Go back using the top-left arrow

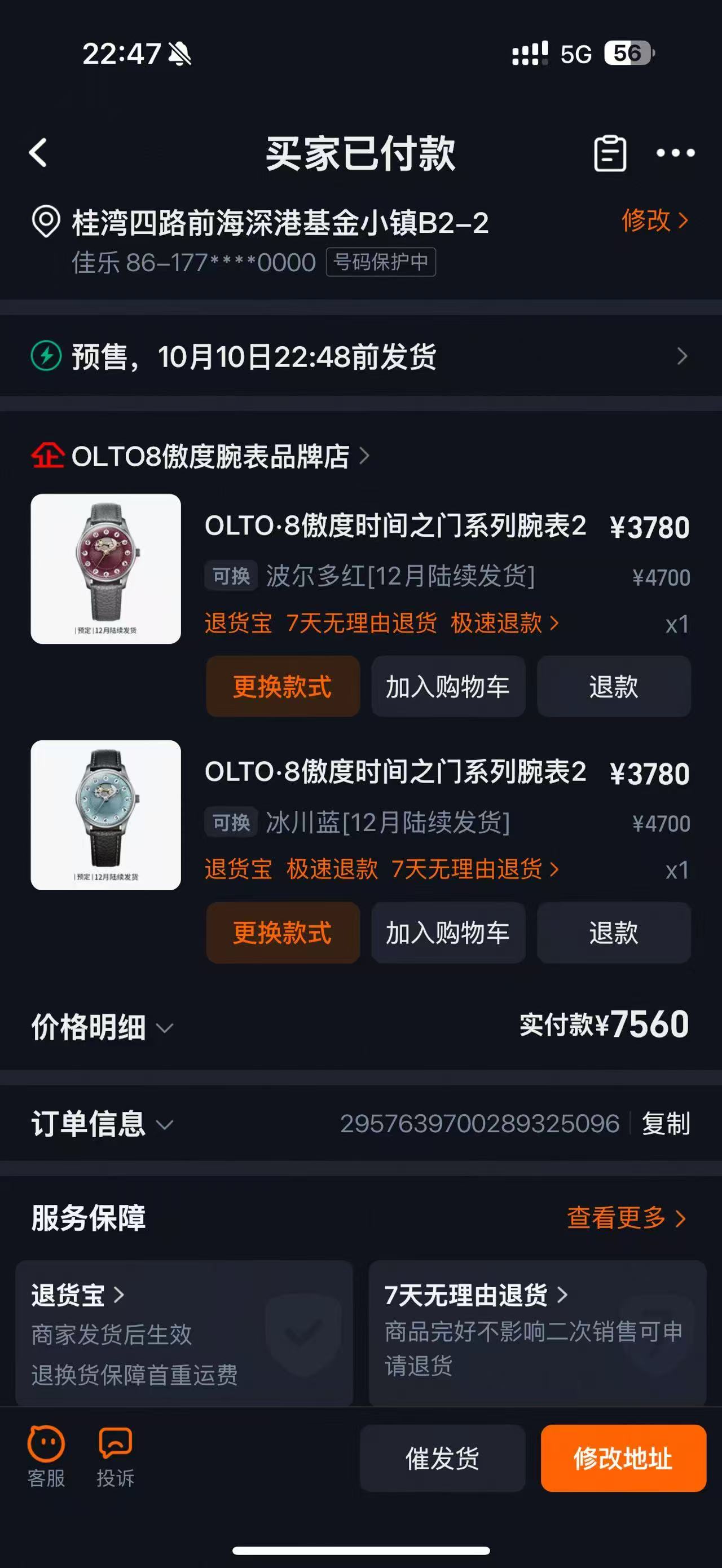click(x=38, y=152)
